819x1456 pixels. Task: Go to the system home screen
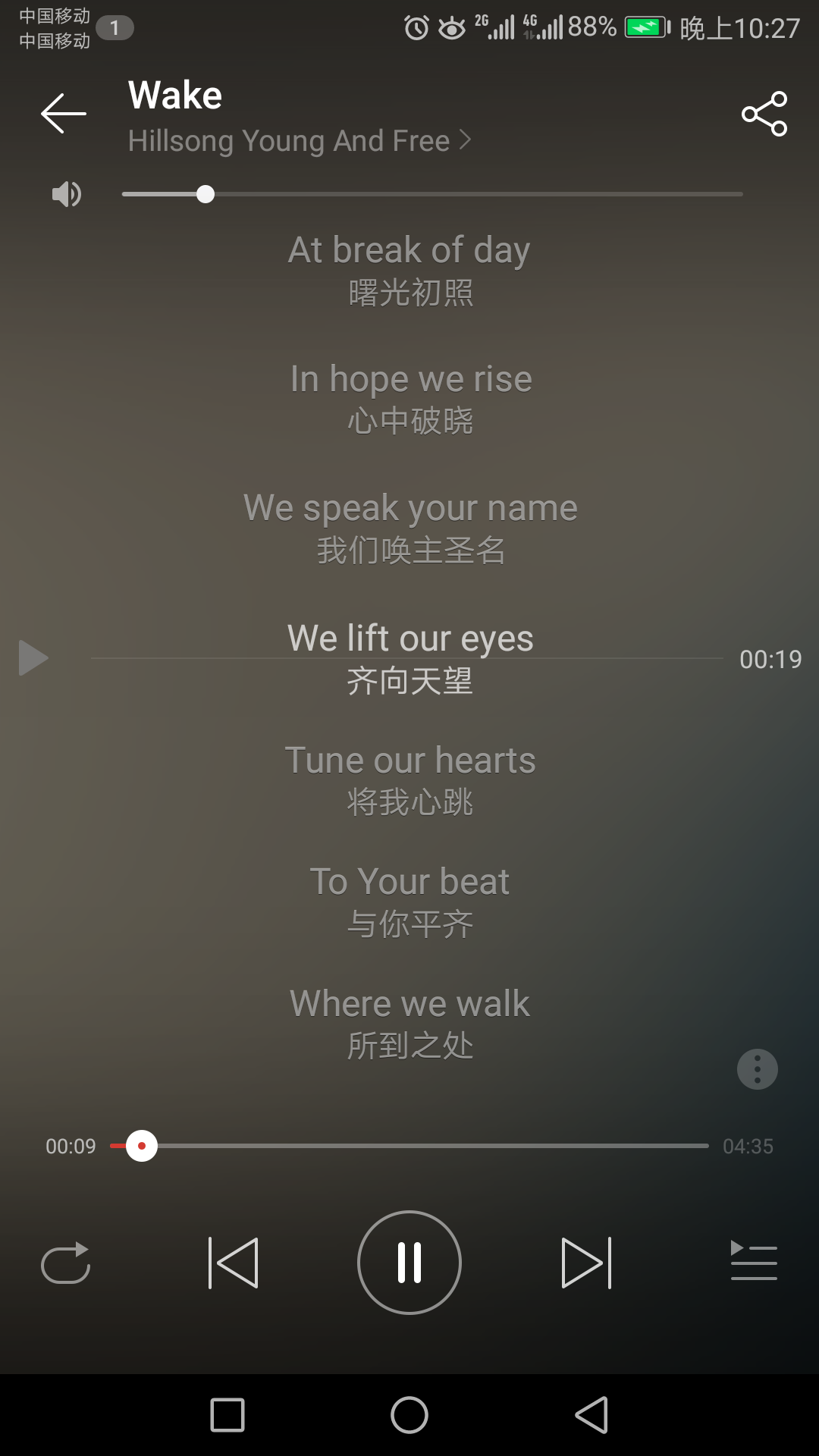pos(409,1415)
